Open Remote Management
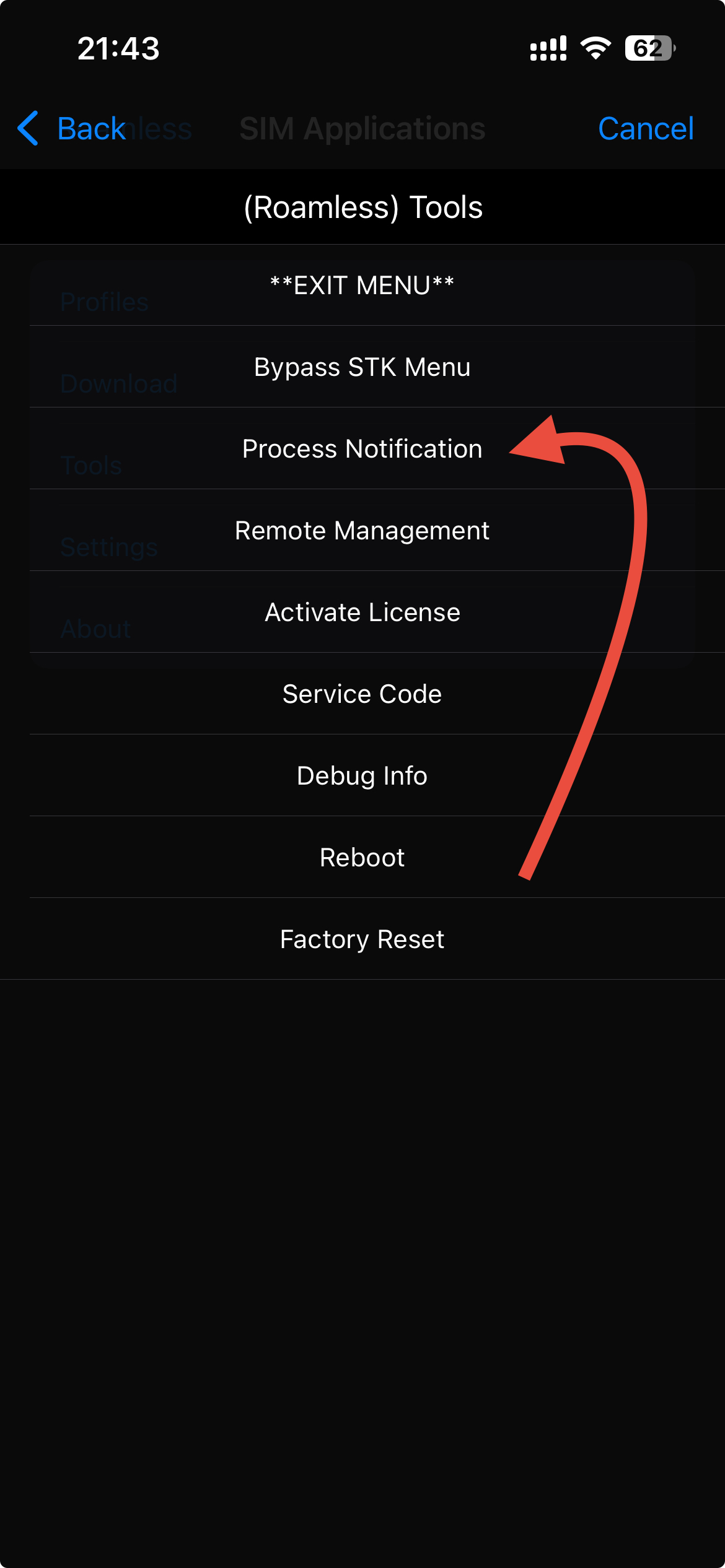Screen dimensions: 725x1568 [x=362, y=531]
